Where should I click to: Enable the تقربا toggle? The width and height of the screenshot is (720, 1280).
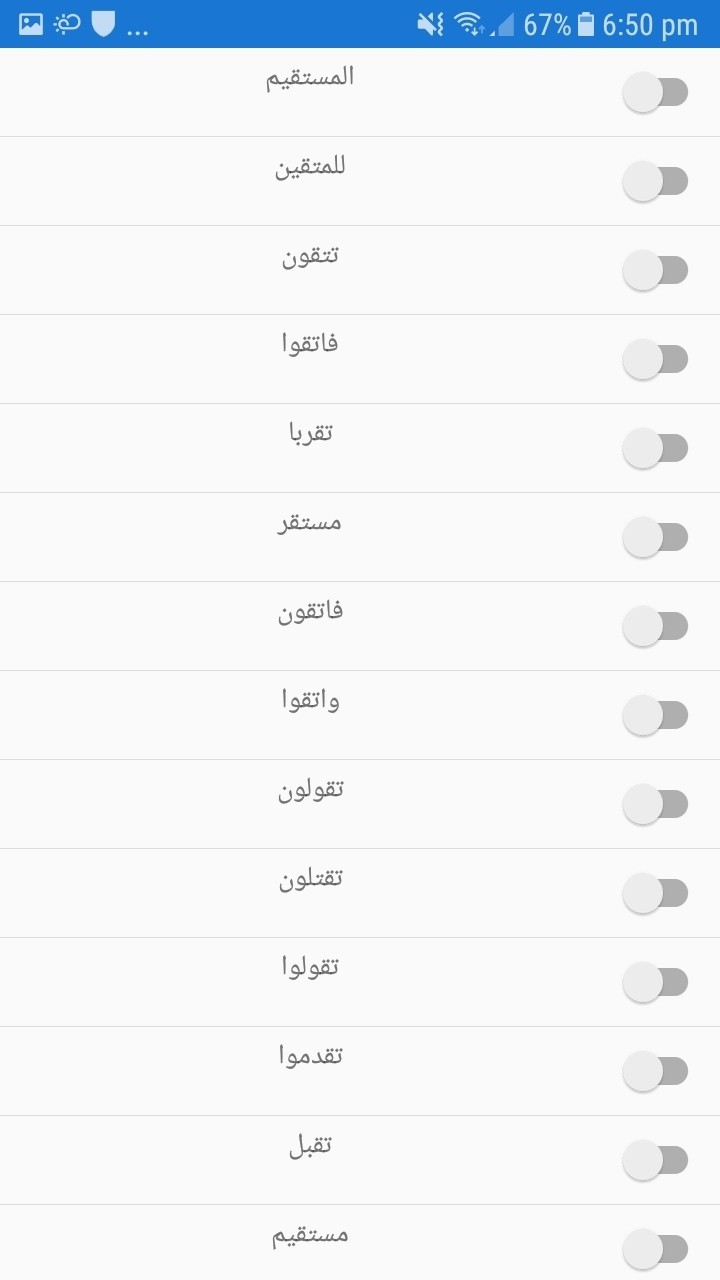(655, 448)
